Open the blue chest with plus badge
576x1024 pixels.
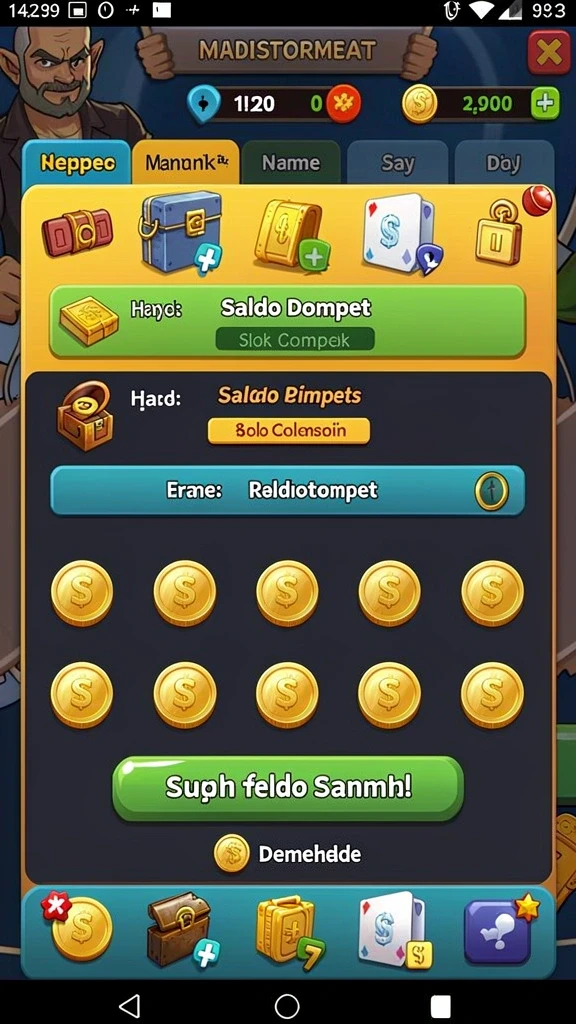(181, 231)
